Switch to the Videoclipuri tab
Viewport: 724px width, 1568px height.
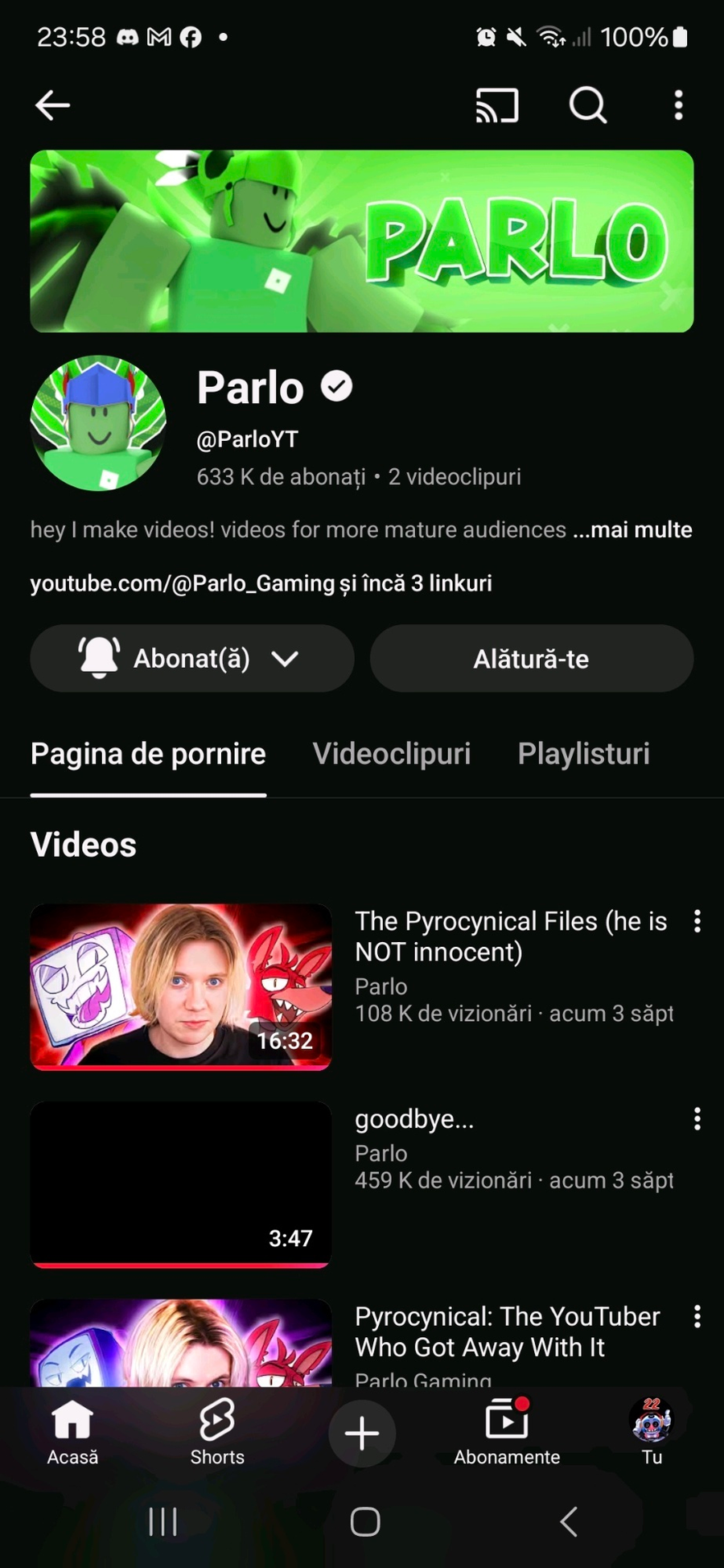tap(392, 754)
